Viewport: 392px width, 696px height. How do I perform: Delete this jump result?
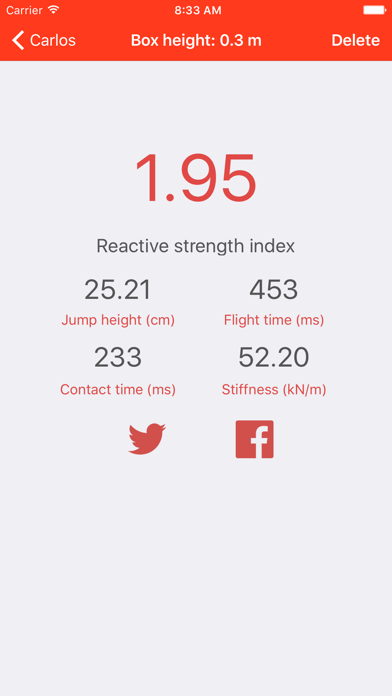click(356, 40)
